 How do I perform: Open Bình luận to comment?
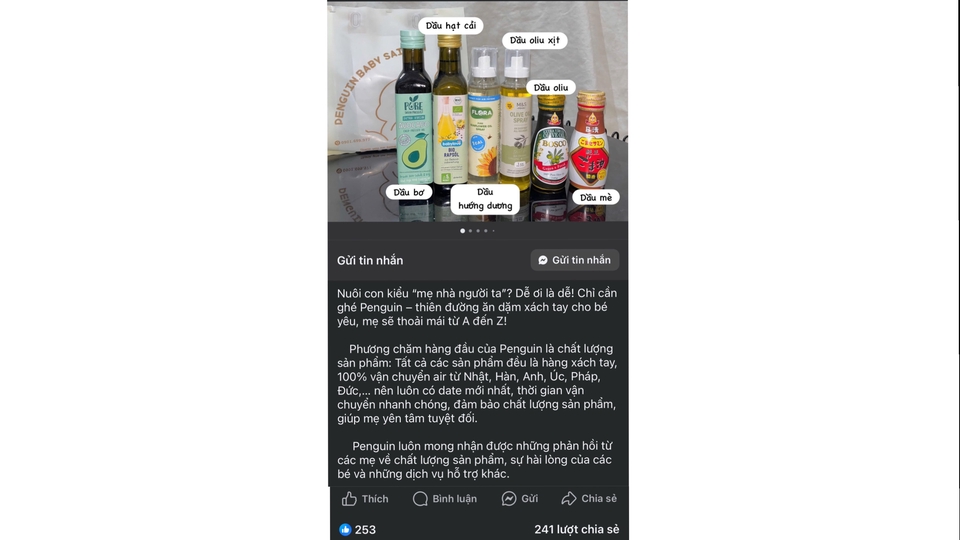tap(445, 498)
